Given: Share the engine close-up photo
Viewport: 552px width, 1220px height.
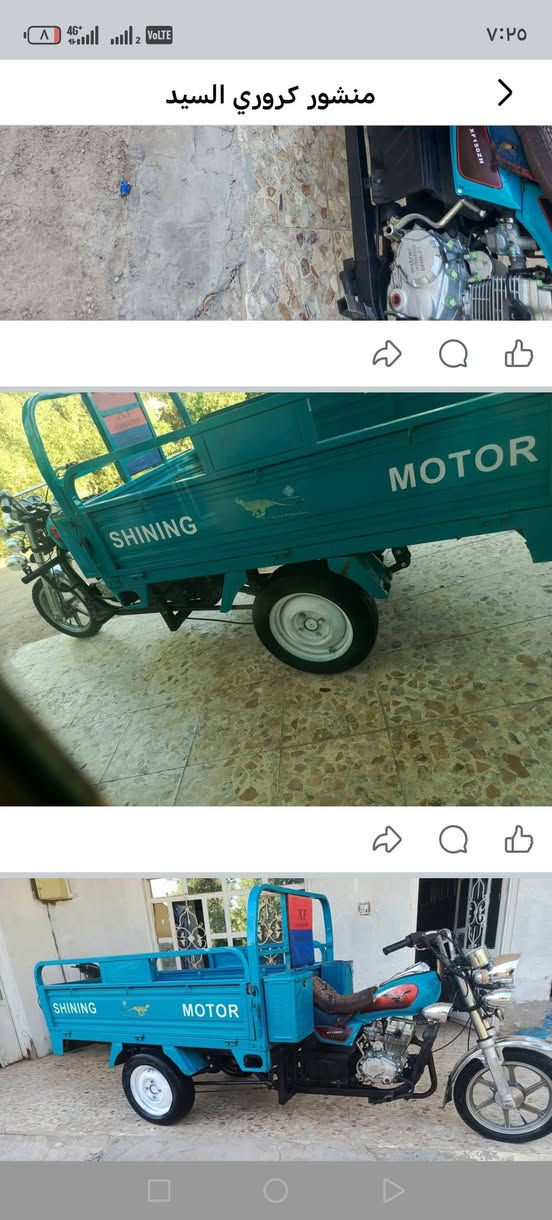Looking at the screenshot, I should coord(387,353).
